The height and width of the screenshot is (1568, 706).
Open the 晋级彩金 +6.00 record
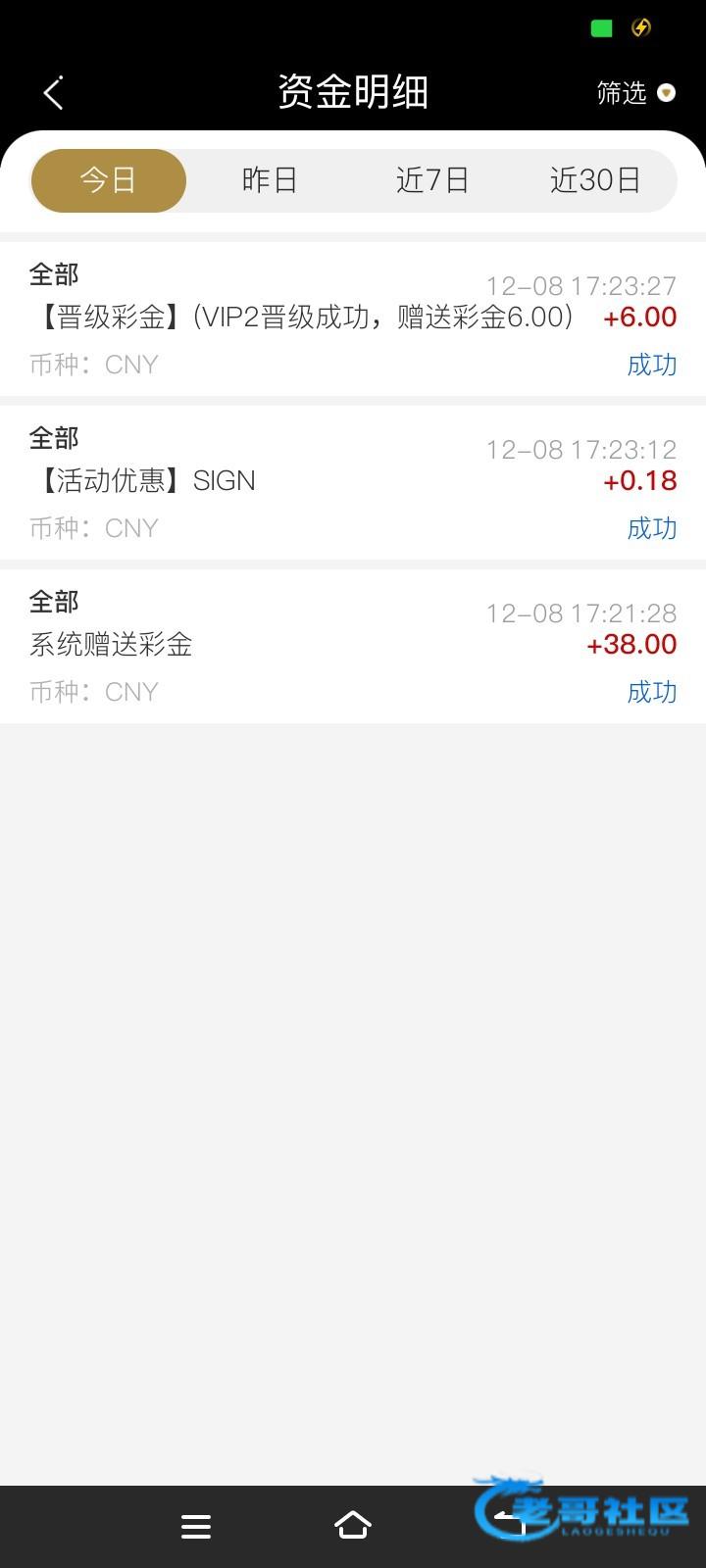(353, 318)
